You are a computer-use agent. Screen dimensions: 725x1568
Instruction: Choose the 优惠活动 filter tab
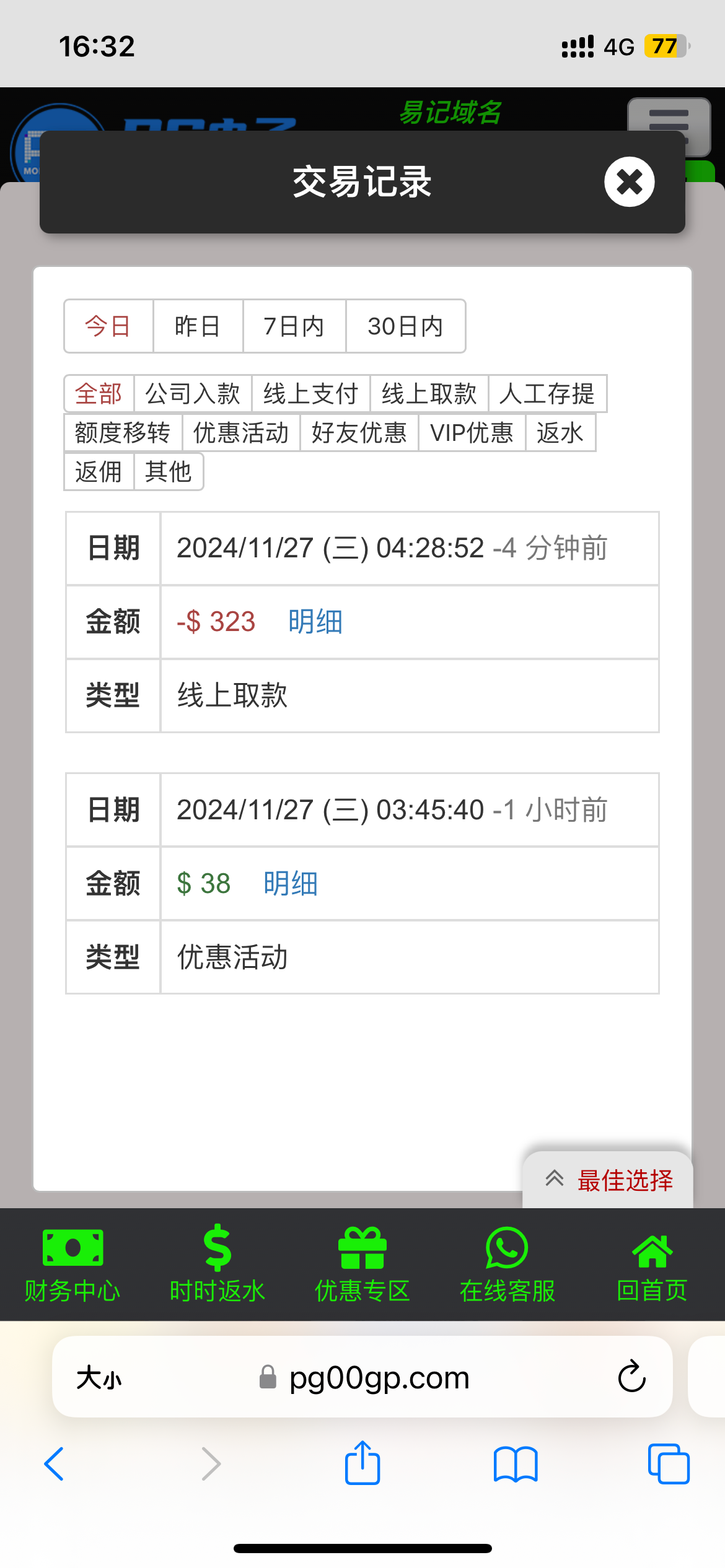[x=241, y=433]
